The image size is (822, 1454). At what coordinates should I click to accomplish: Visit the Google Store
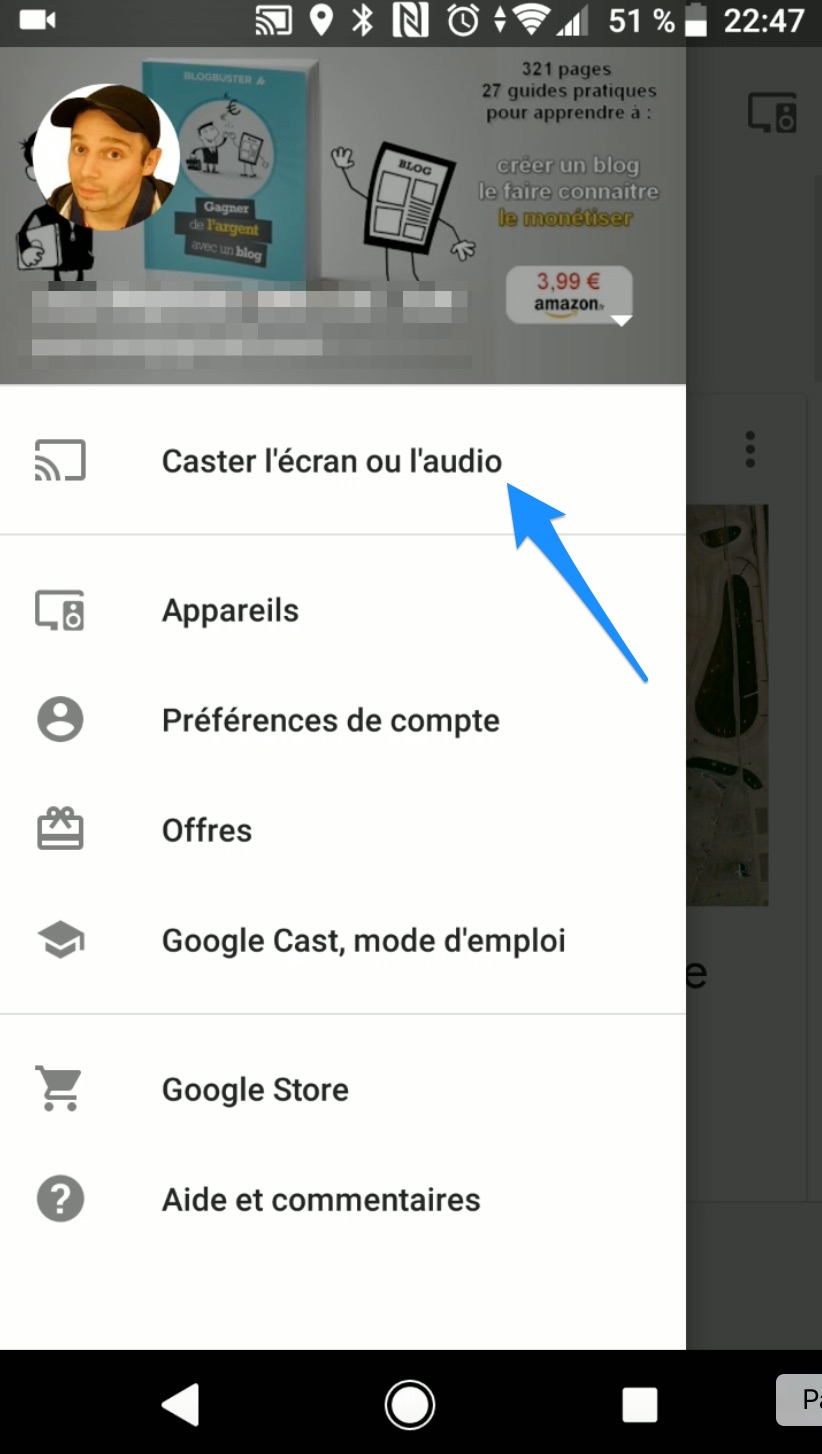point(343,1089)
